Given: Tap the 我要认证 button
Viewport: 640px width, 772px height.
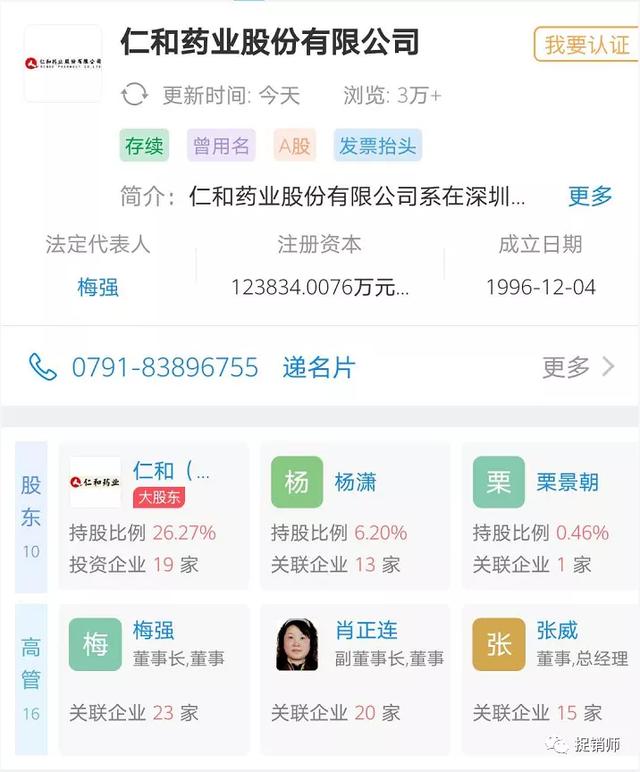Looking at the screenshot, I should click(586, 46).
